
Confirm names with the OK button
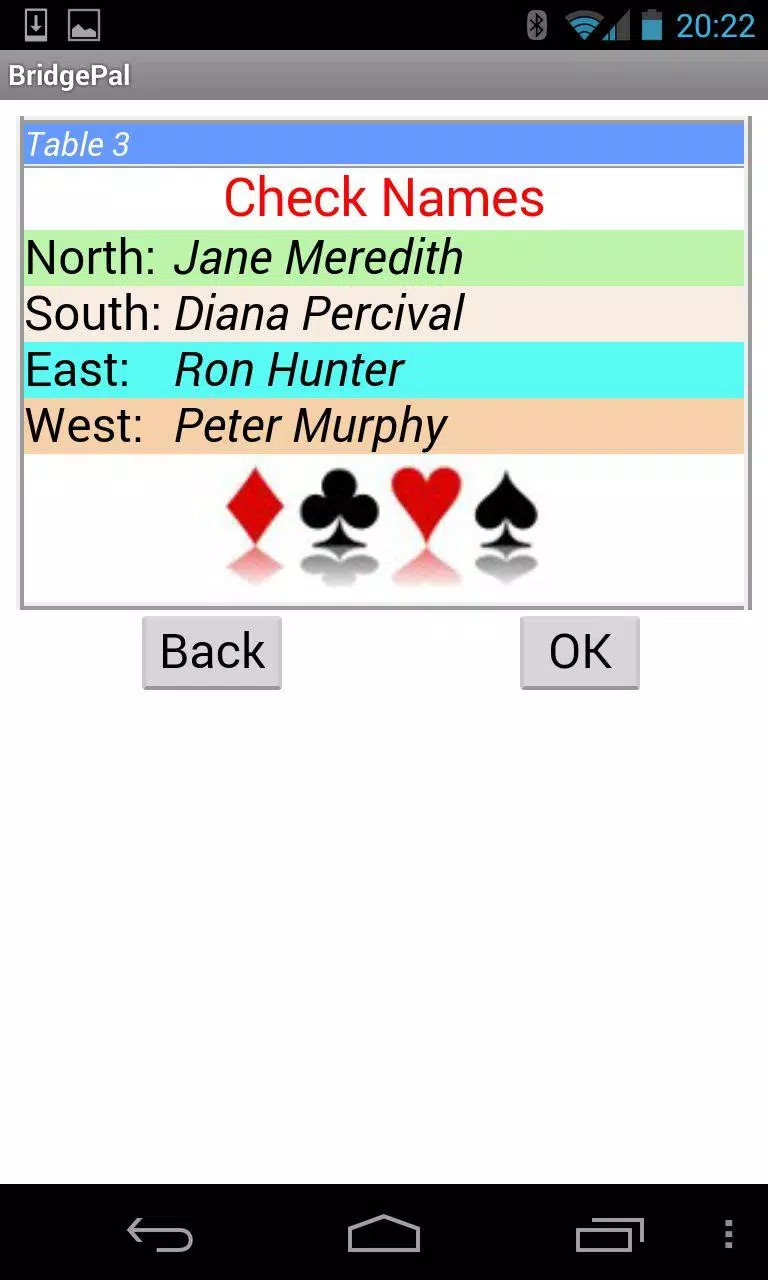pyautogui.click(x=580, y=652)
